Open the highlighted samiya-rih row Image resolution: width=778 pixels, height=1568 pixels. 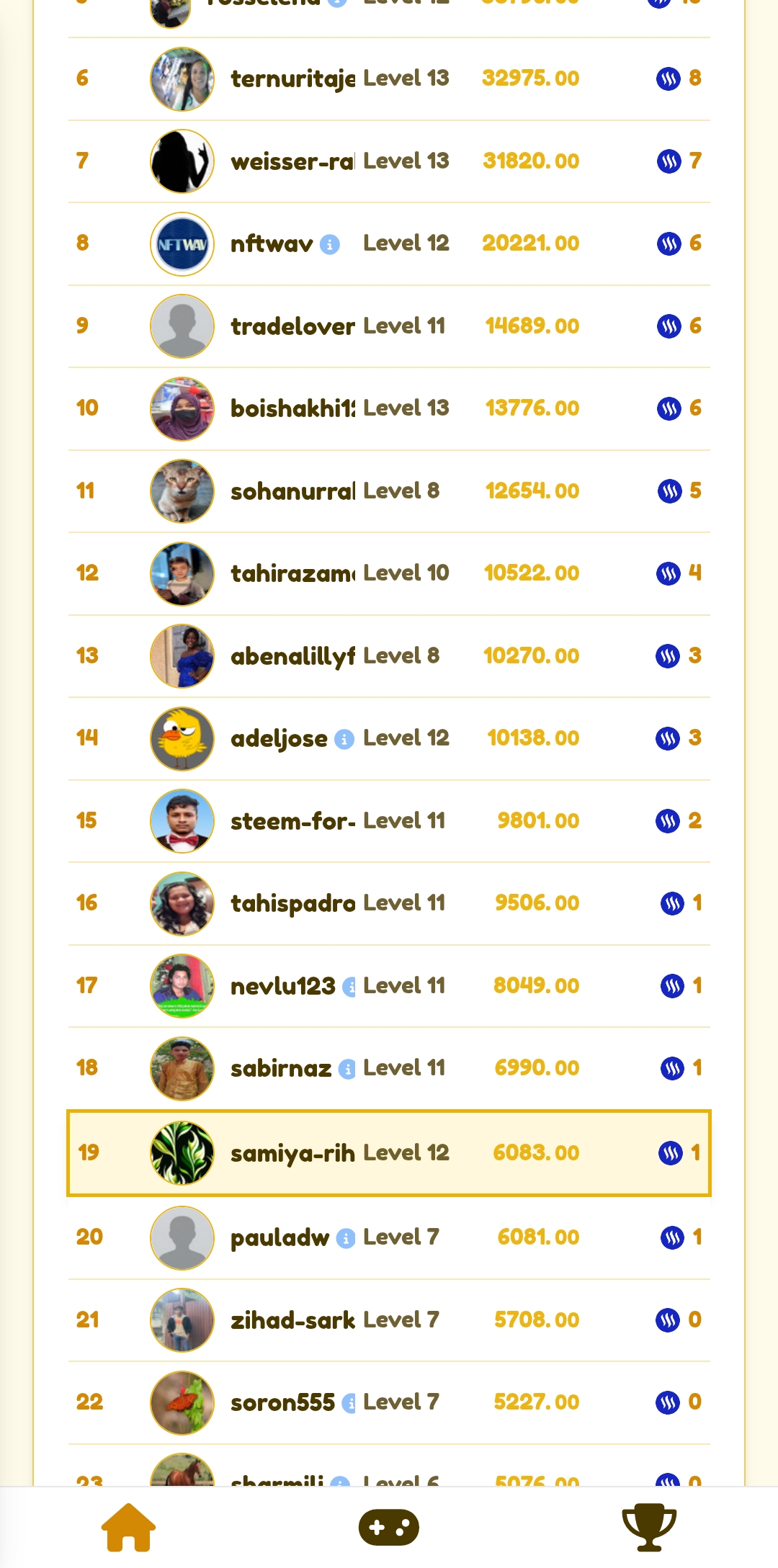click(x=389, y=1153)
